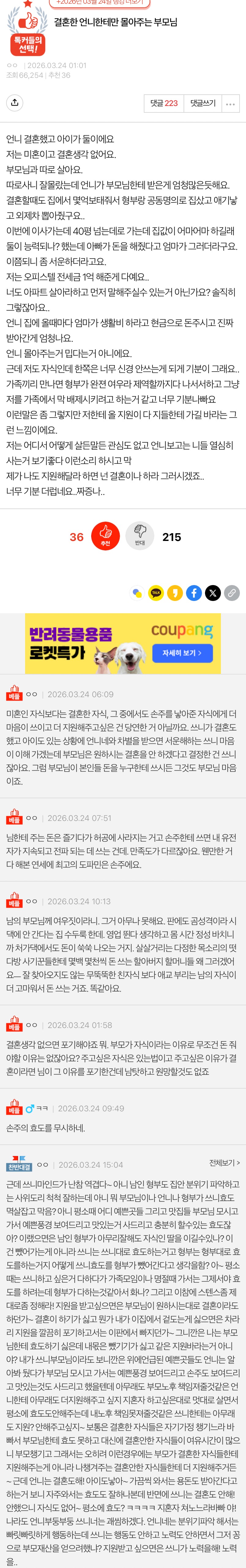
Task: Open the Coupang 반려동물용품 ad banner
Action: point(123,643)
